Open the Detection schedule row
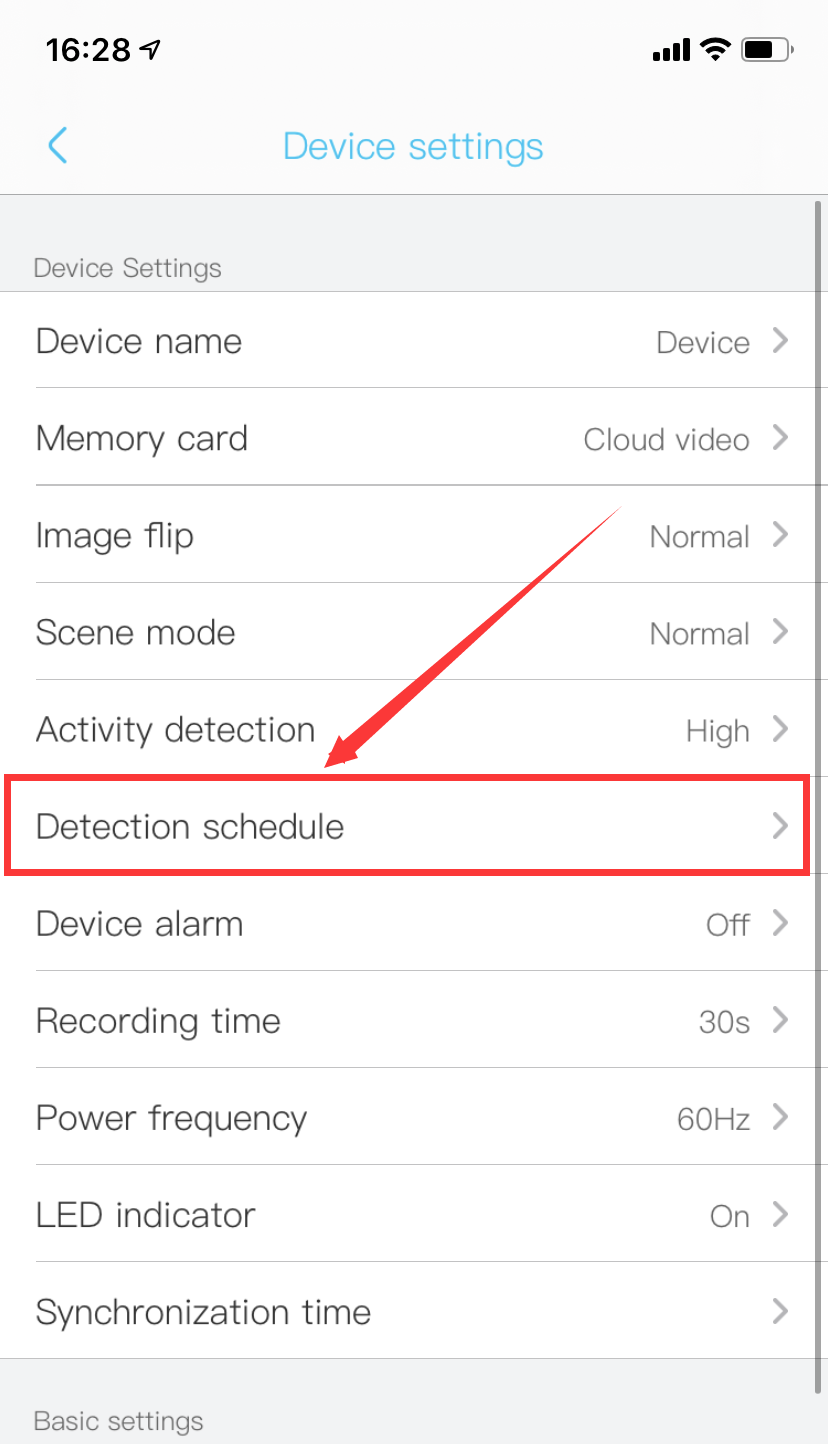 [x=414, y=825]
